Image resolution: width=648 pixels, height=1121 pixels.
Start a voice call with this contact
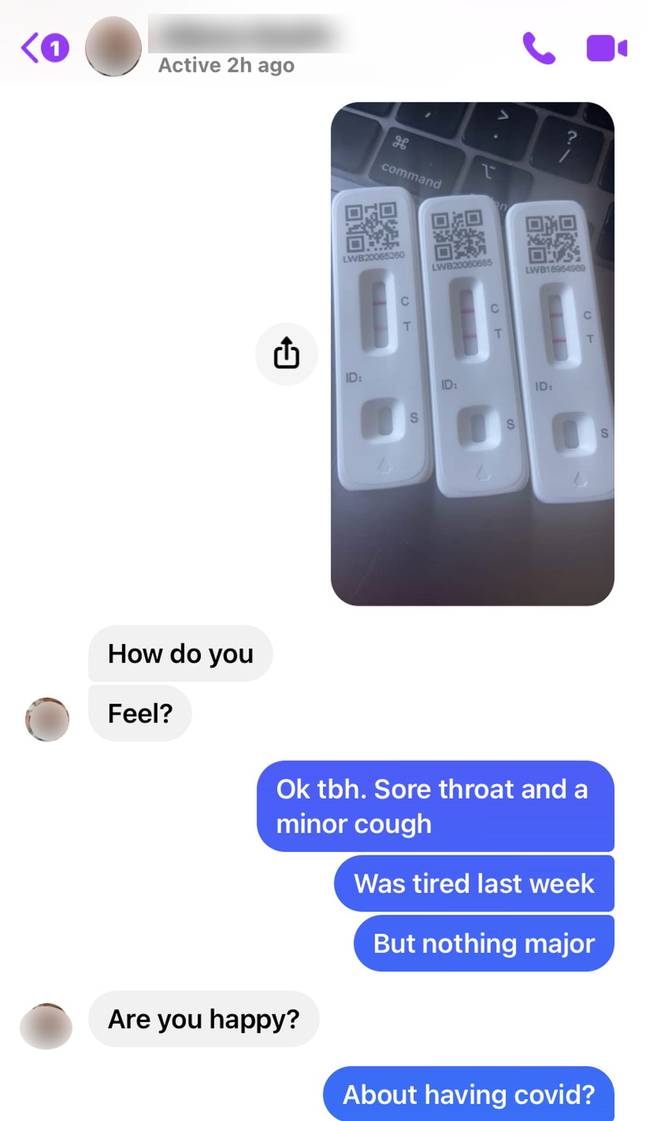pyautogui.click(x=539, y=48)
